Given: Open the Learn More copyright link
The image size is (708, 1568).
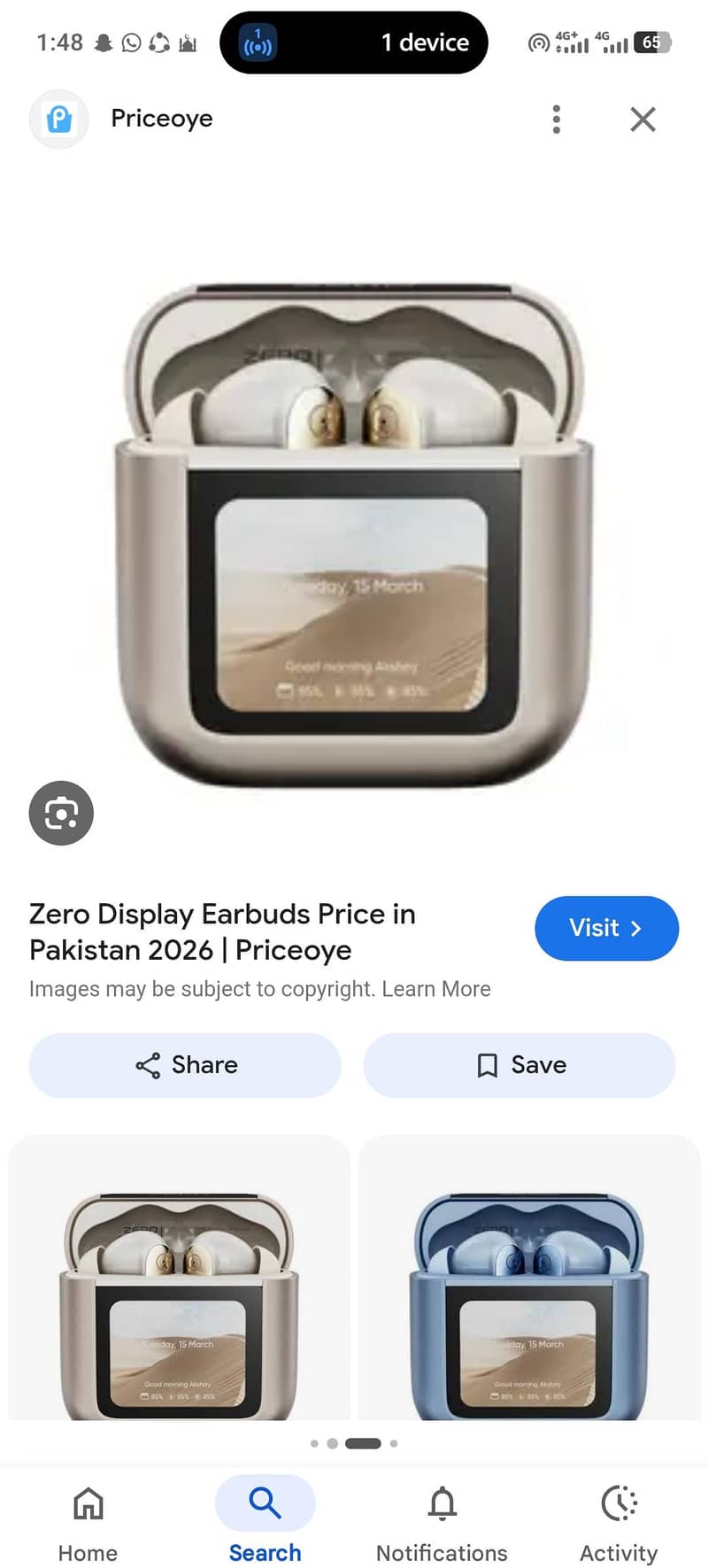Looking at the screenshot, I should point(436,989).
